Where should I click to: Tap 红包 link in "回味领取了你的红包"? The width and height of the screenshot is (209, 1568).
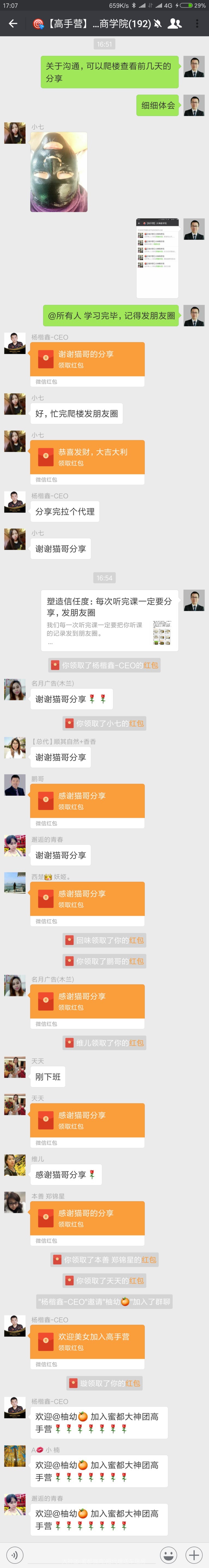click(x=136, y=940)
